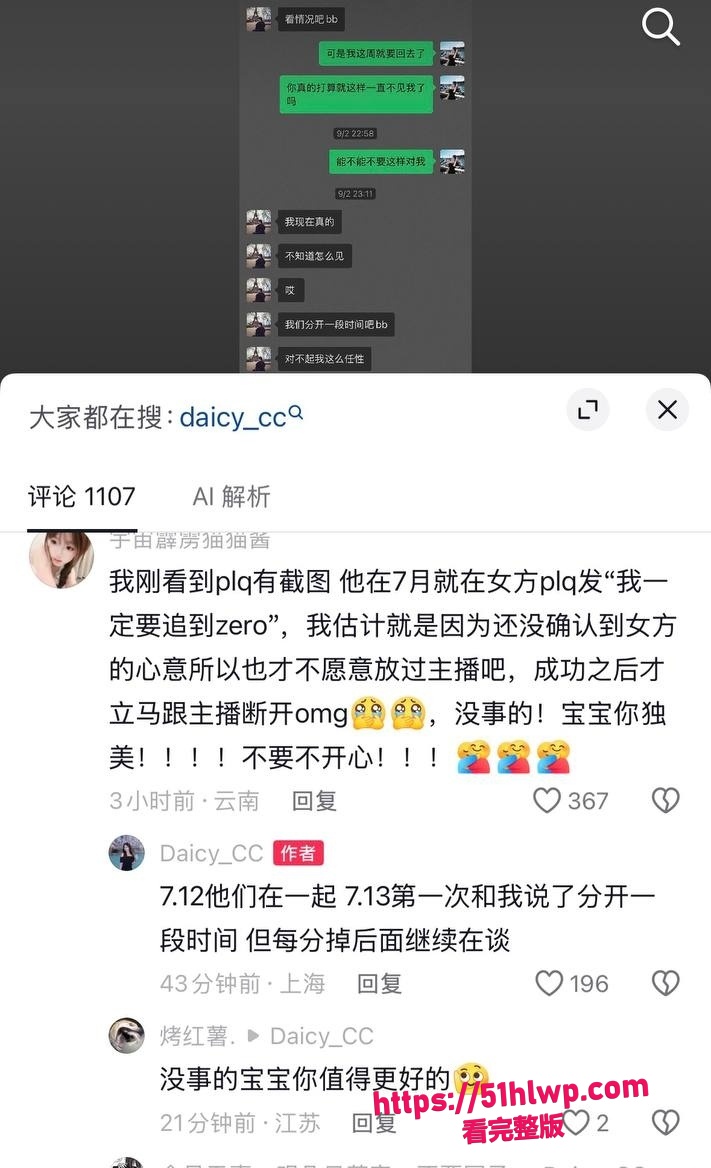The image size is (711, 1168).
Task: Reply to Daicy_CC's 7.12 comment
Action: 379,984
